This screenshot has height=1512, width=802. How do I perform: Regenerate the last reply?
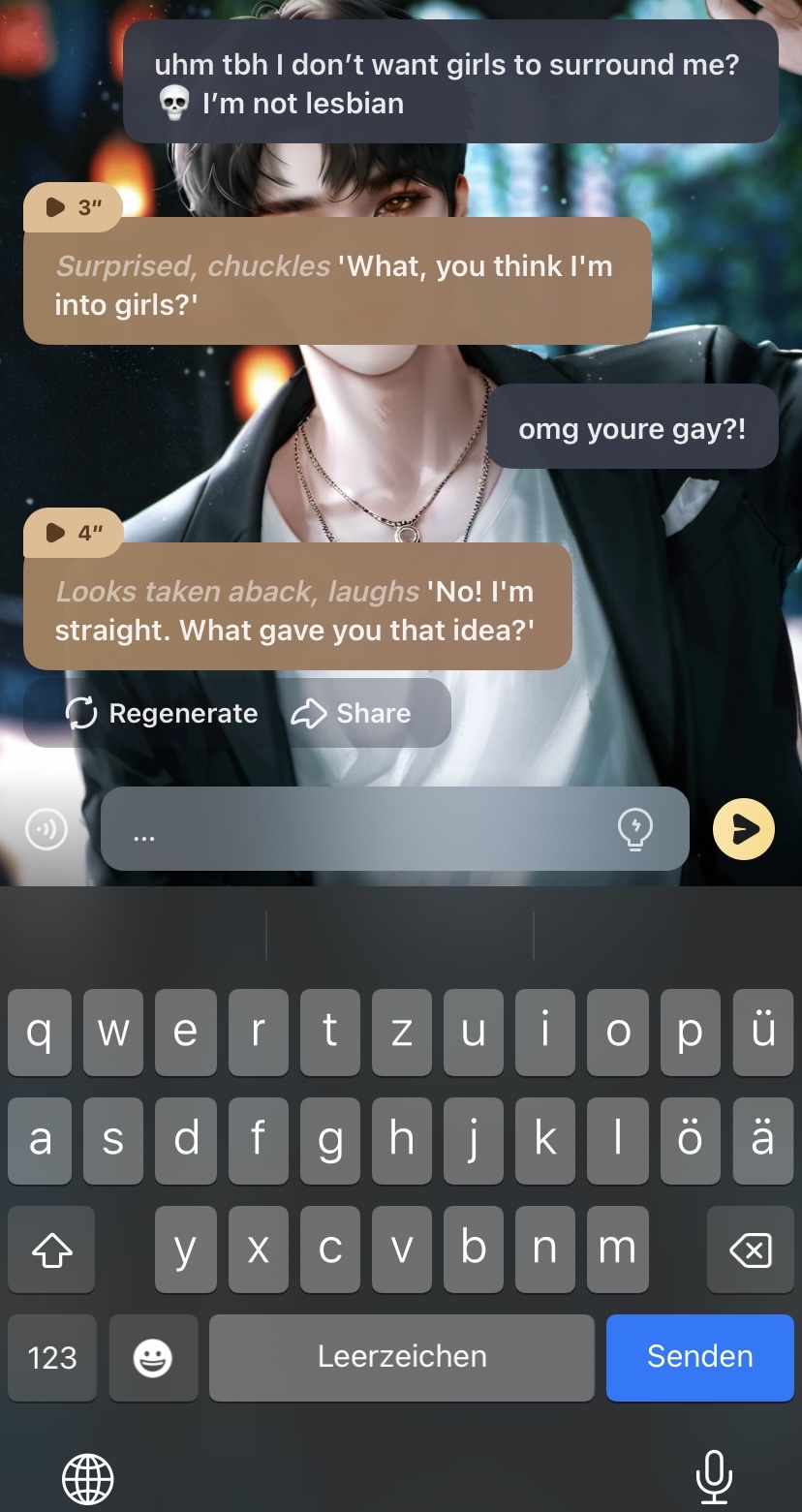click(162, 714)
